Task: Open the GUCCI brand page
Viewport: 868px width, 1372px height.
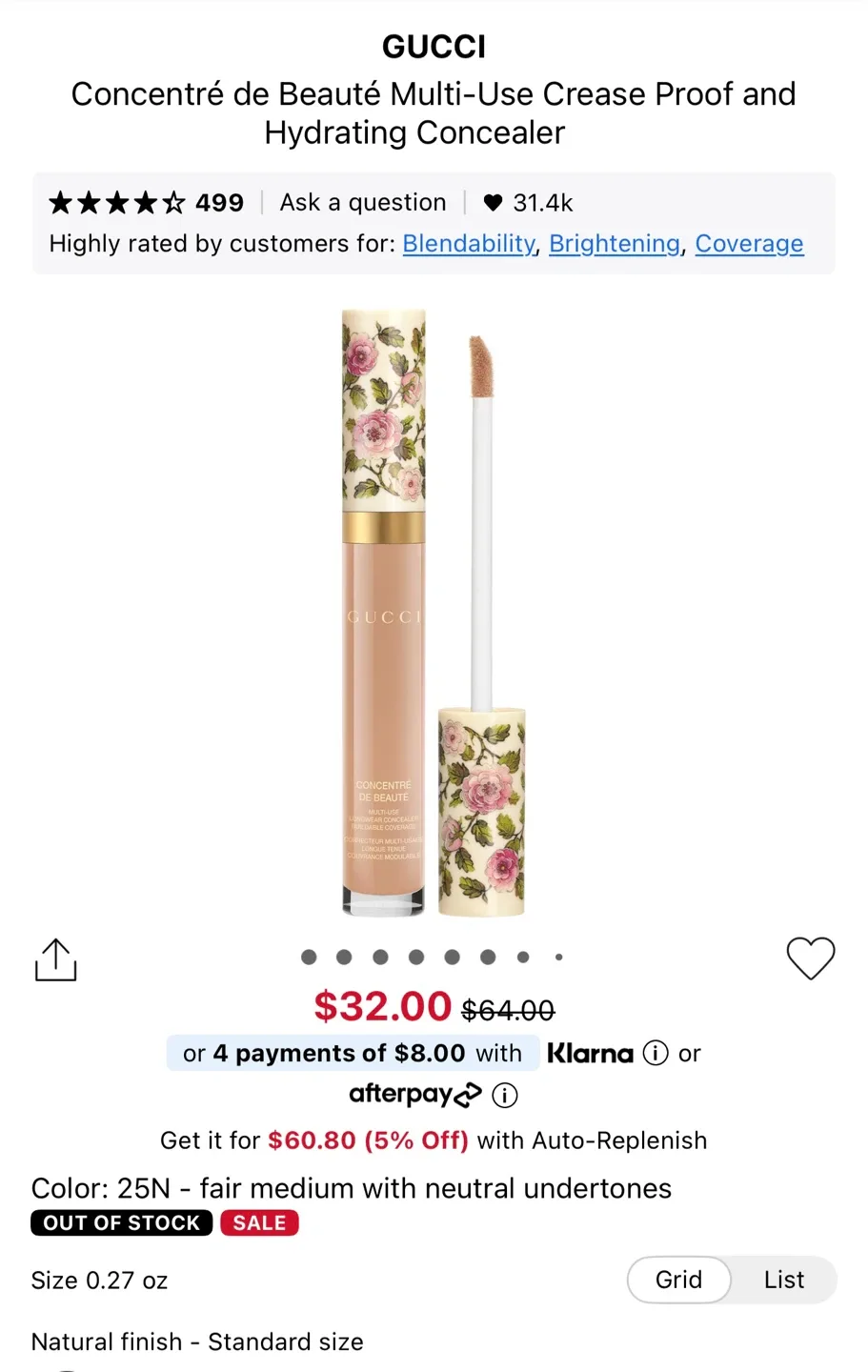Action: pyautogui.click(x=434, y=46)
